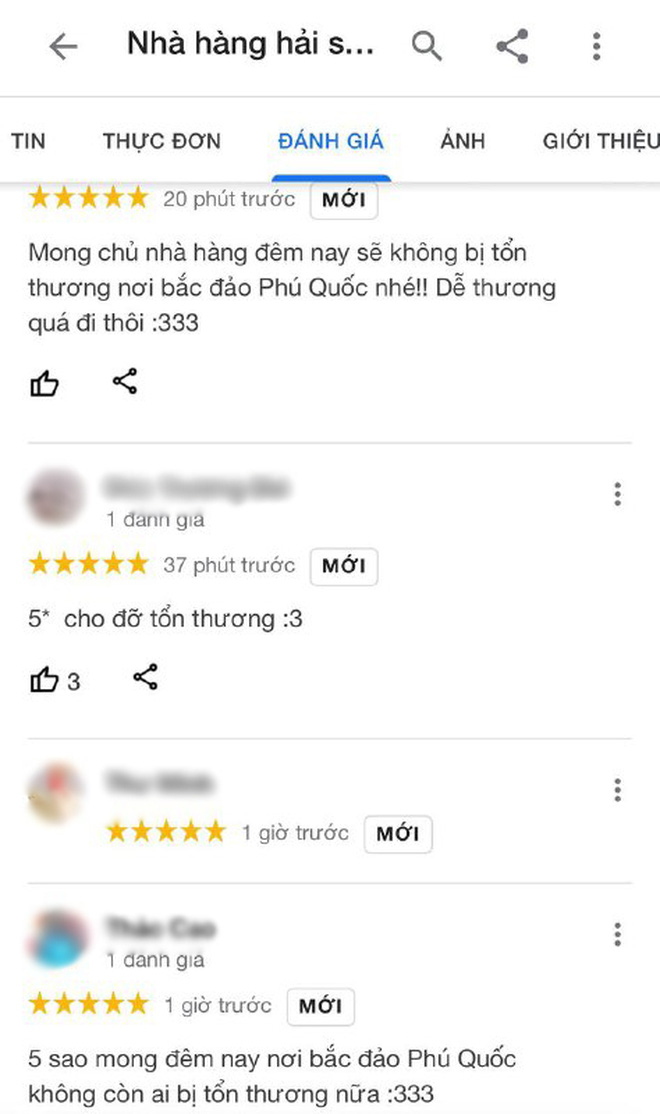
Task: Like the "5* cho đỡ tổn thương" review
Action: pos(45,681)
